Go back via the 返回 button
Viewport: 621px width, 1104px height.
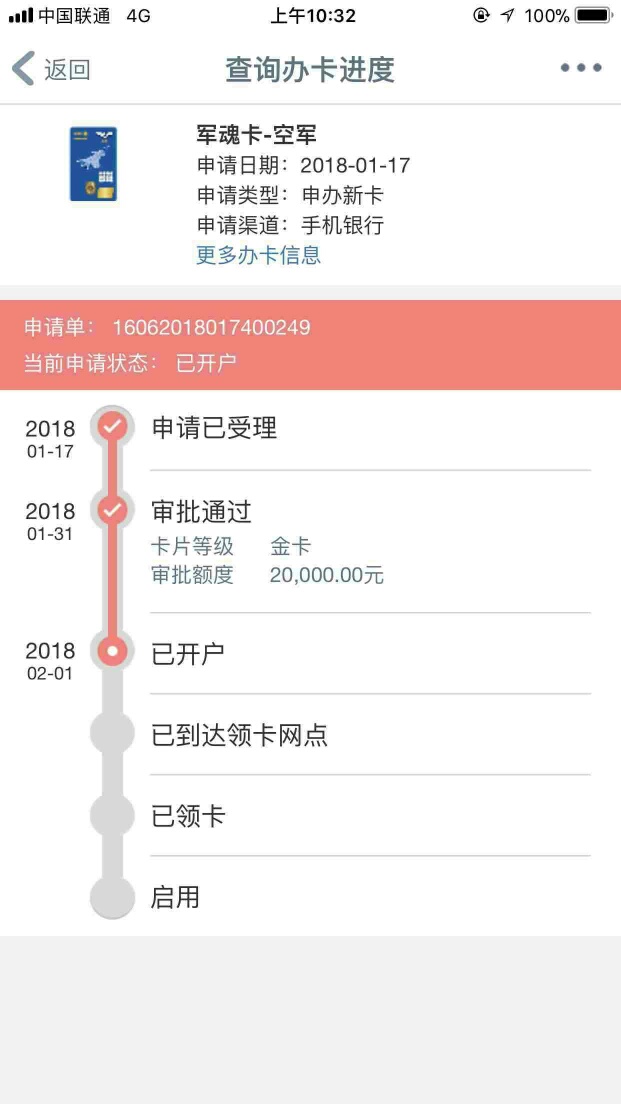pos(51,69)
